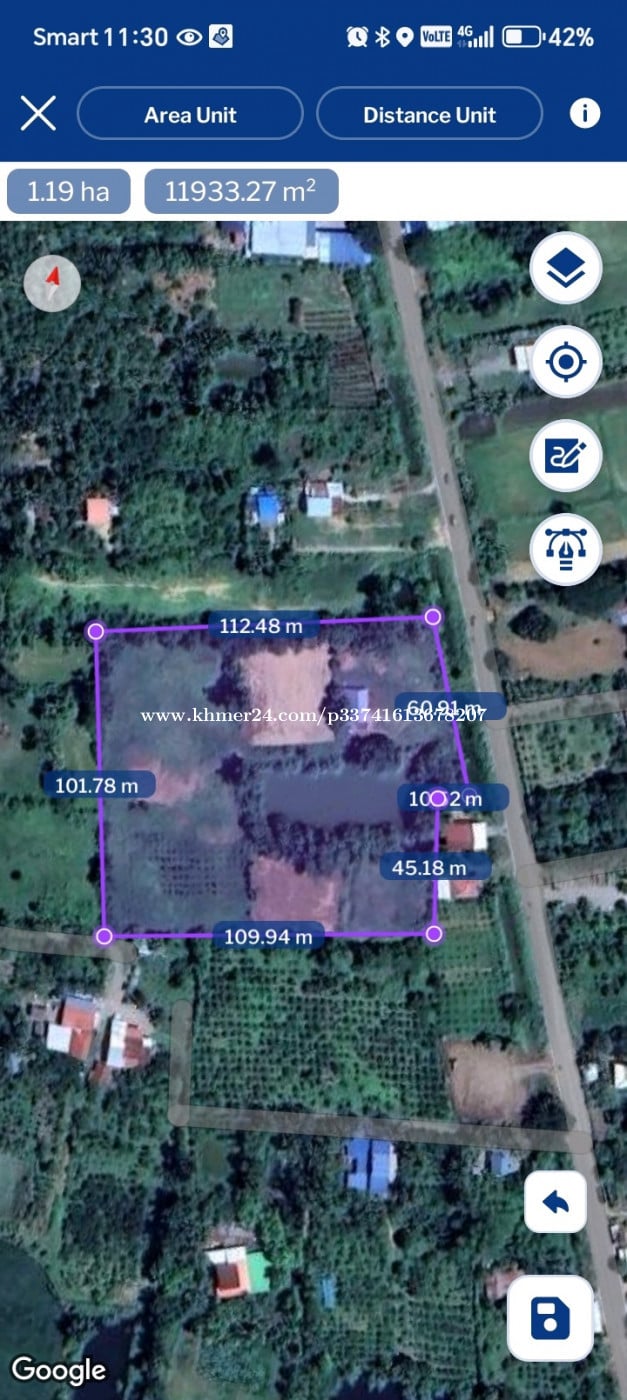Open the info icon

tap(585, 113)
